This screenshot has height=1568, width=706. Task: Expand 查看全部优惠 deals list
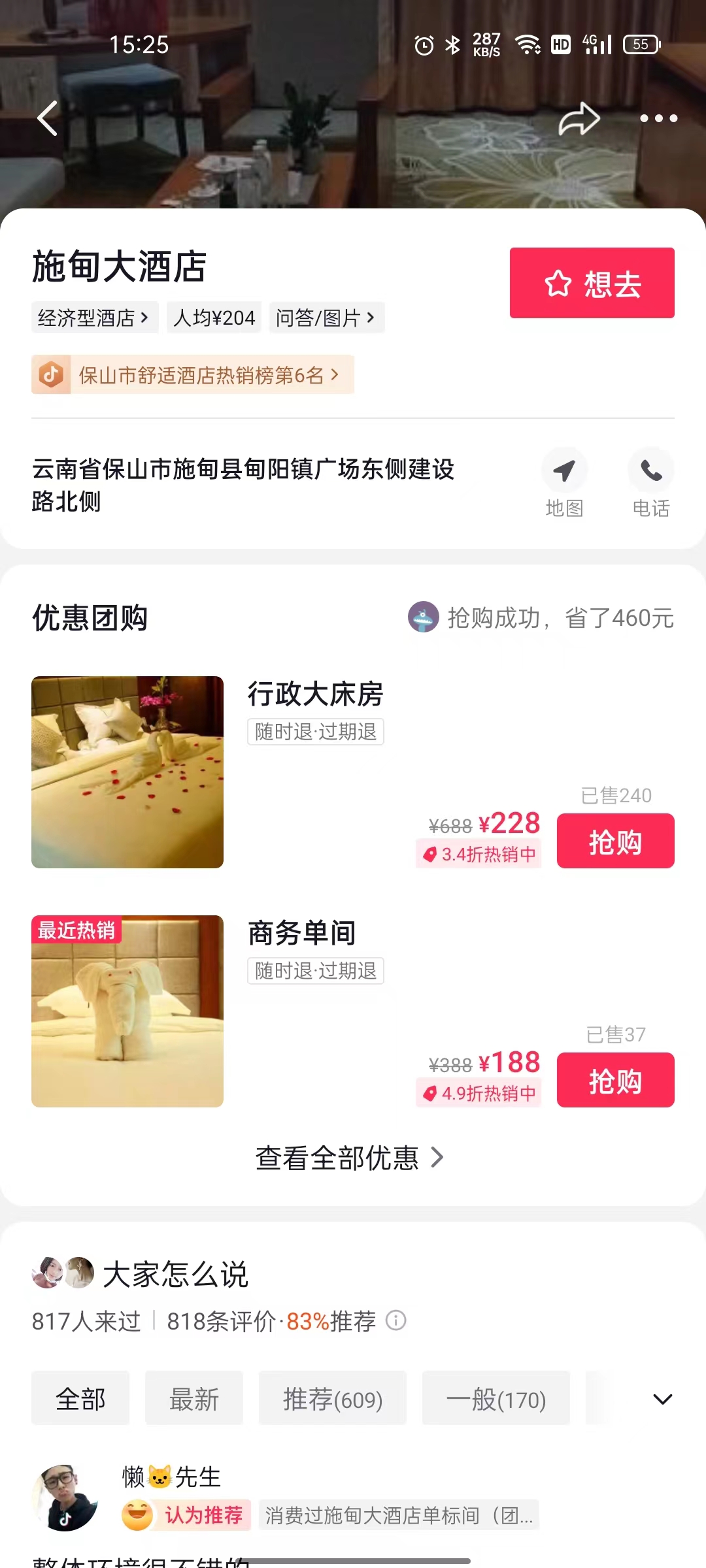click(x=350, y=1158)
